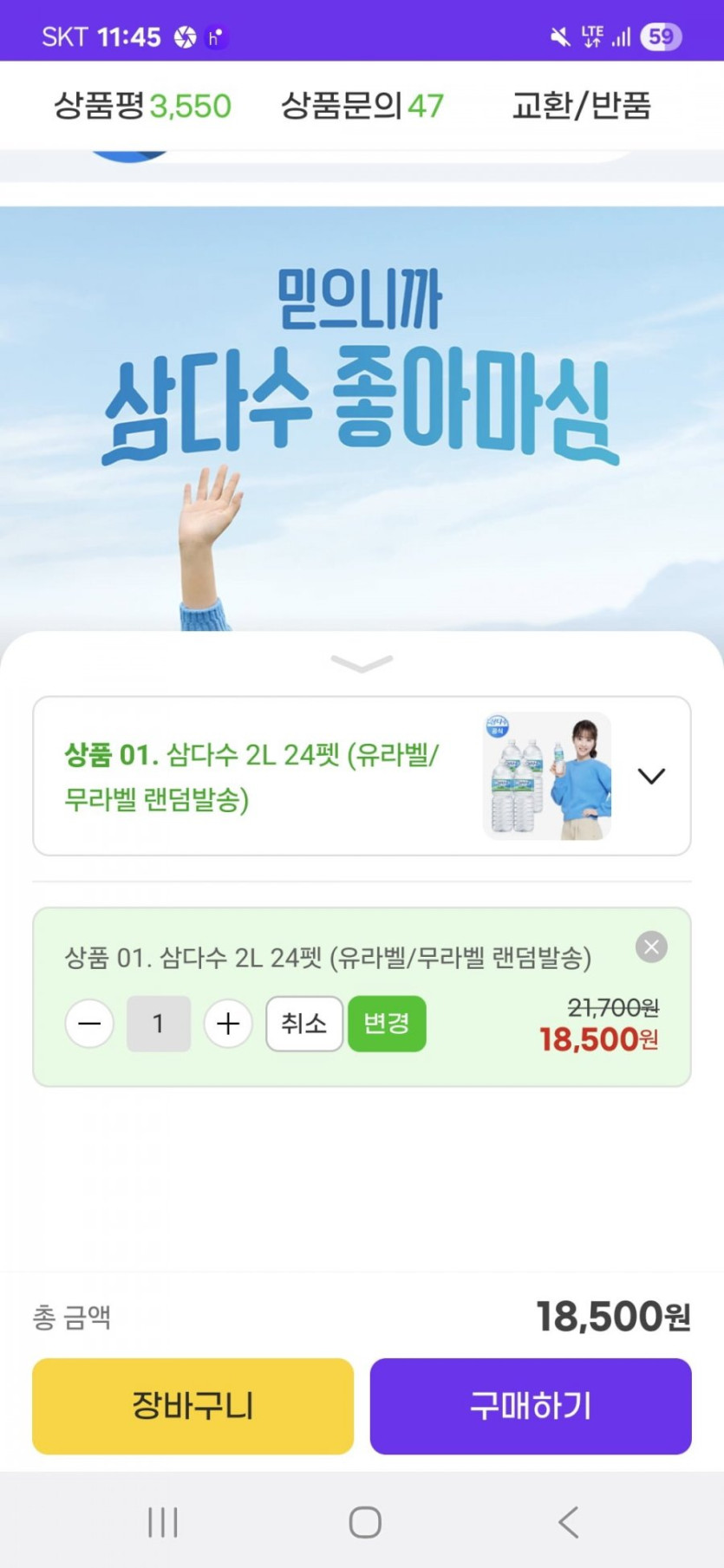Screen dimensions: 724x1568
Task: Increase the quantity with the plus button
Action: point(228,1024)
